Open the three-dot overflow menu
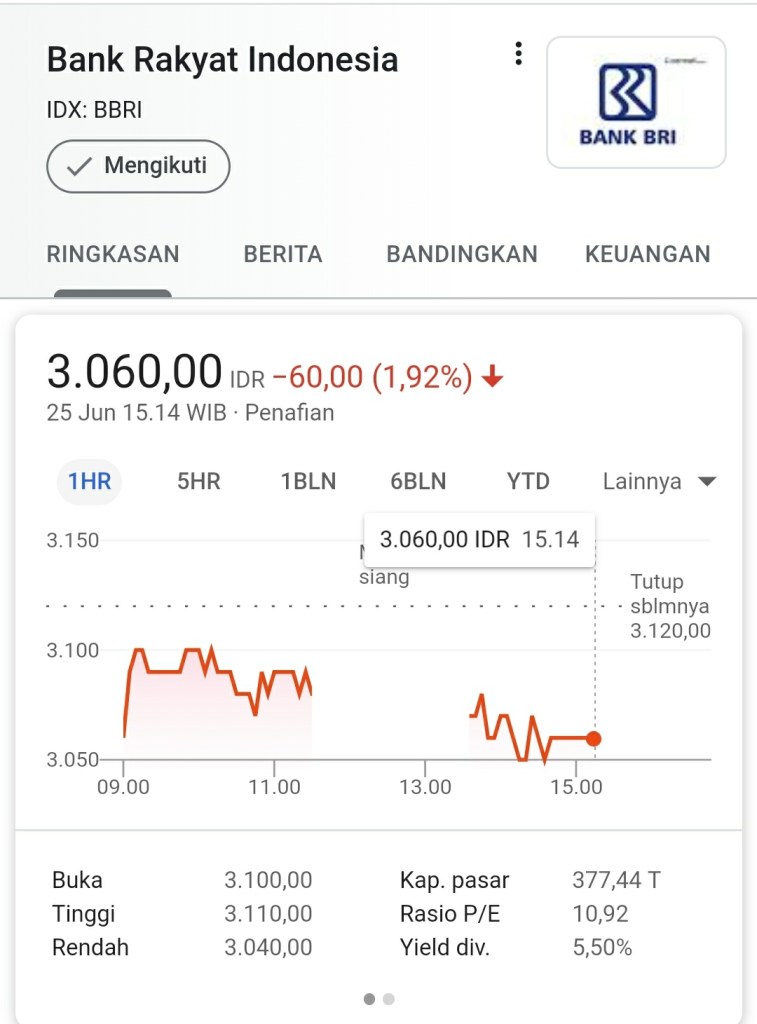The height and width of the screenshot is (1024, 757). pyautogui.click(x=518, y=54)
